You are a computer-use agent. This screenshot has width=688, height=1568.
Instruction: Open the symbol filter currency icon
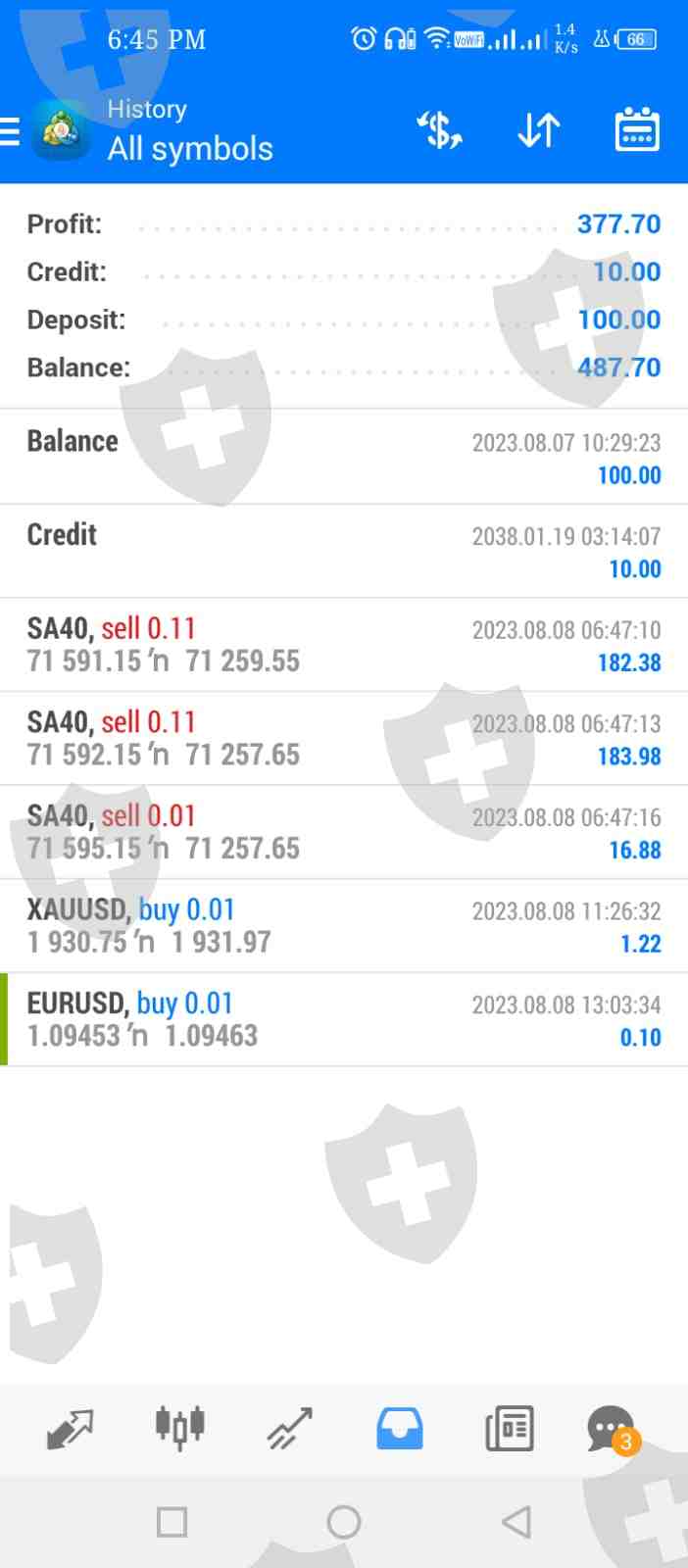point(439,130)
